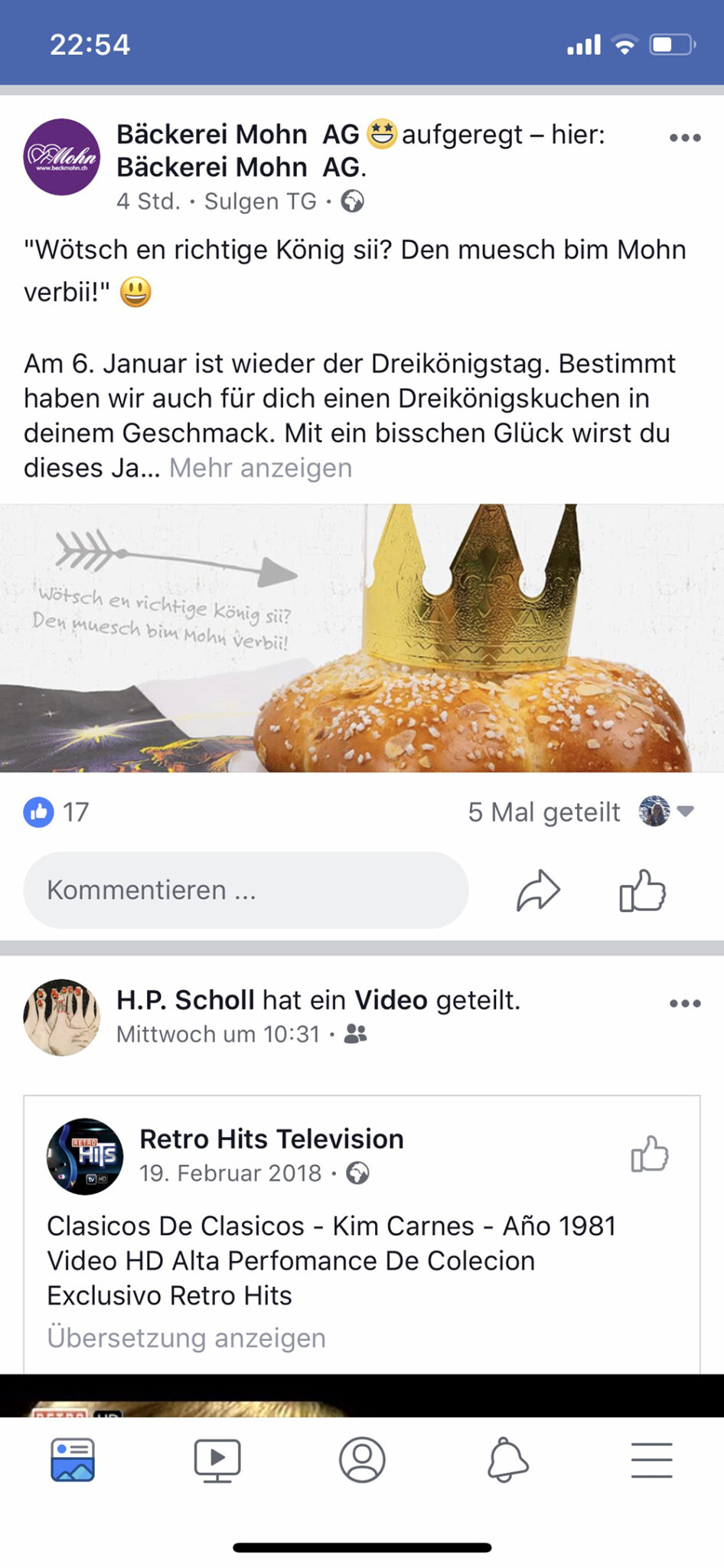Share the Bäckerei Mohn post
The height and width of the screenshot is (1568, 724).
538,890
